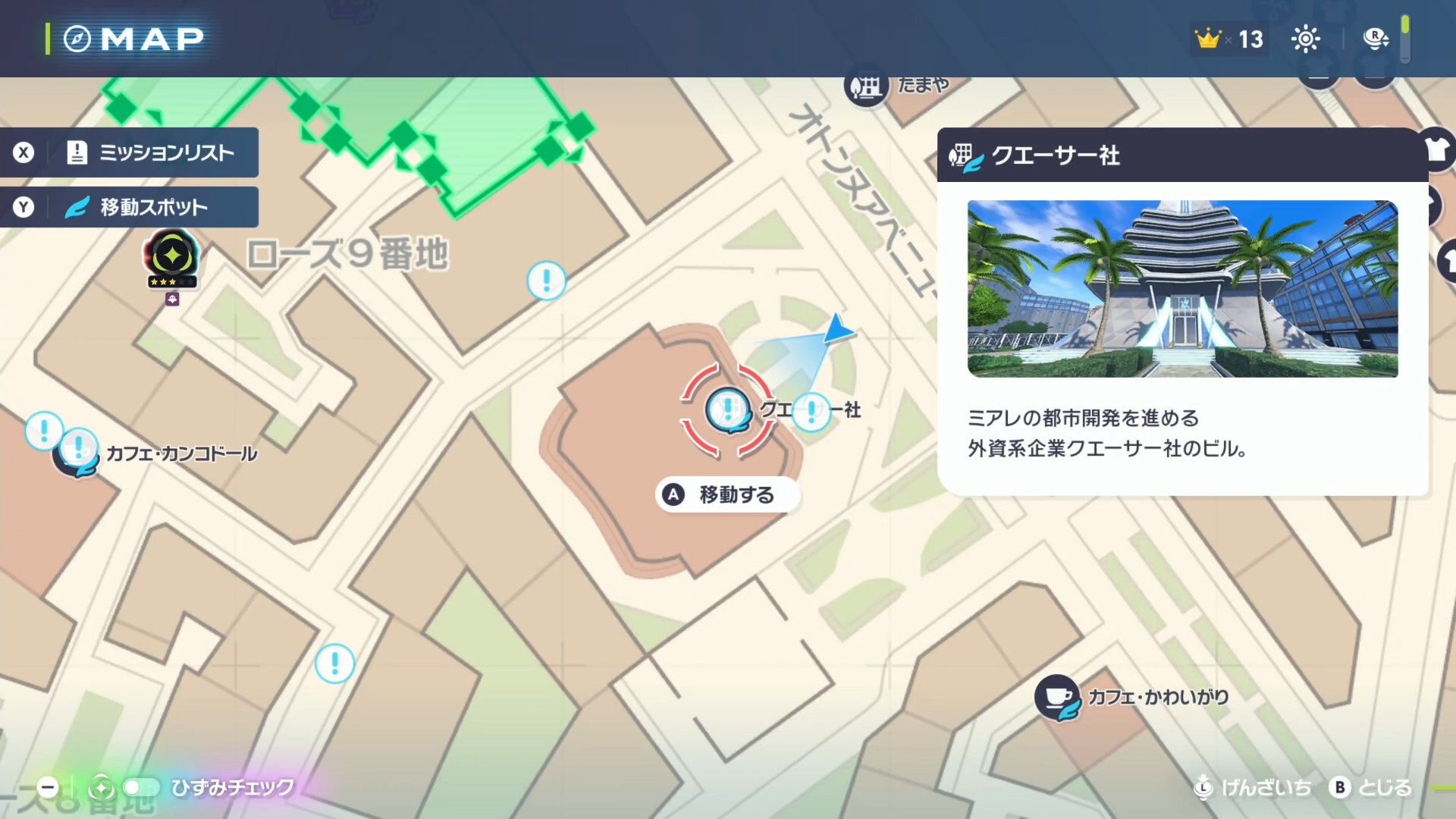This screenshot has height=819, width=1456.
Task: Select the カフェ·カンコドール cafe marker
Action: pos(76,455)
